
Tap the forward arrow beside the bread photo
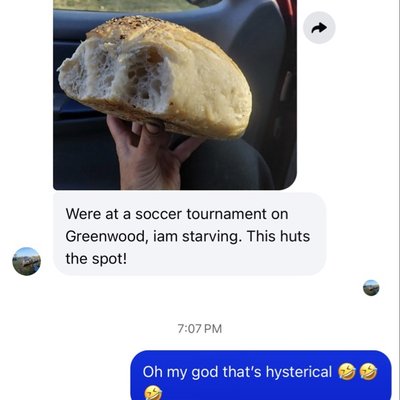point(319,28)
